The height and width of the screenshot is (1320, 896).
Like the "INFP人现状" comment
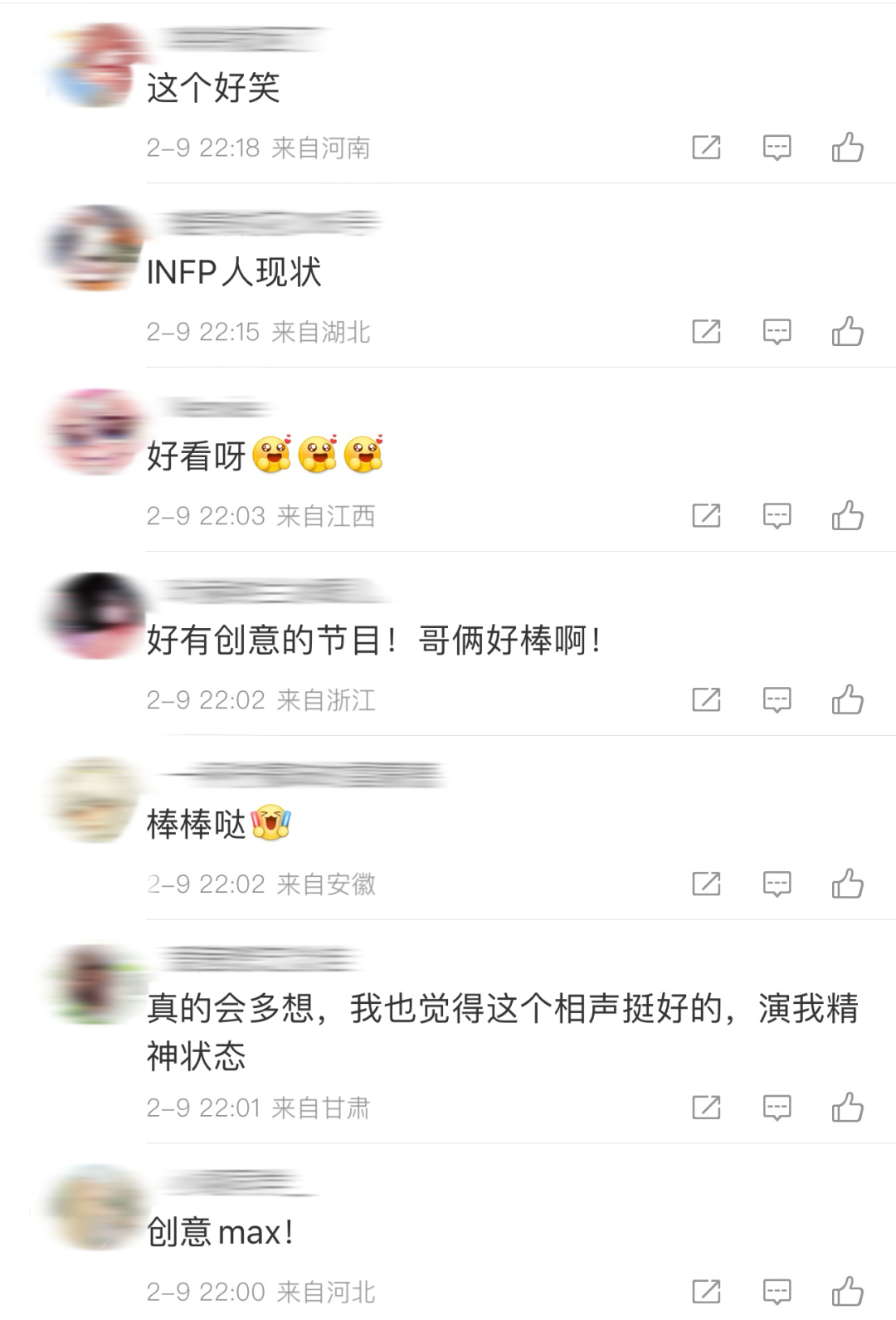848,332
